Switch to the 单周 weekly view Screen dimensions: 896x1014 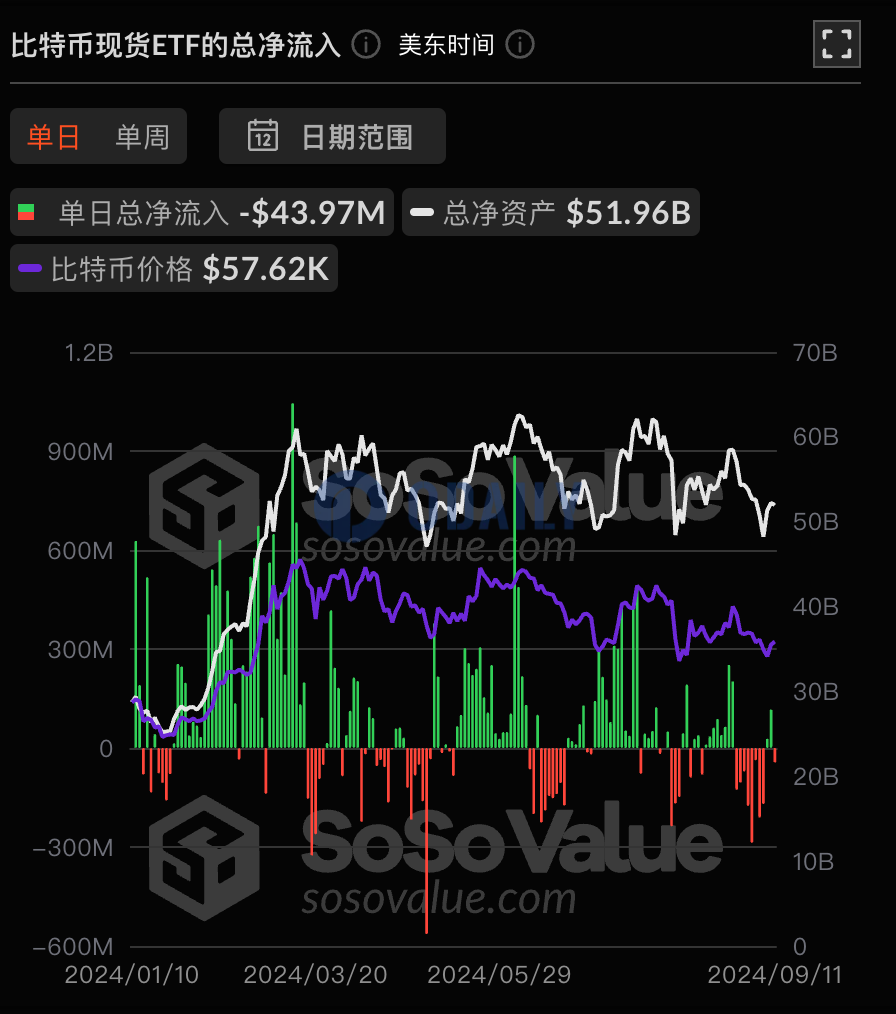142,137
